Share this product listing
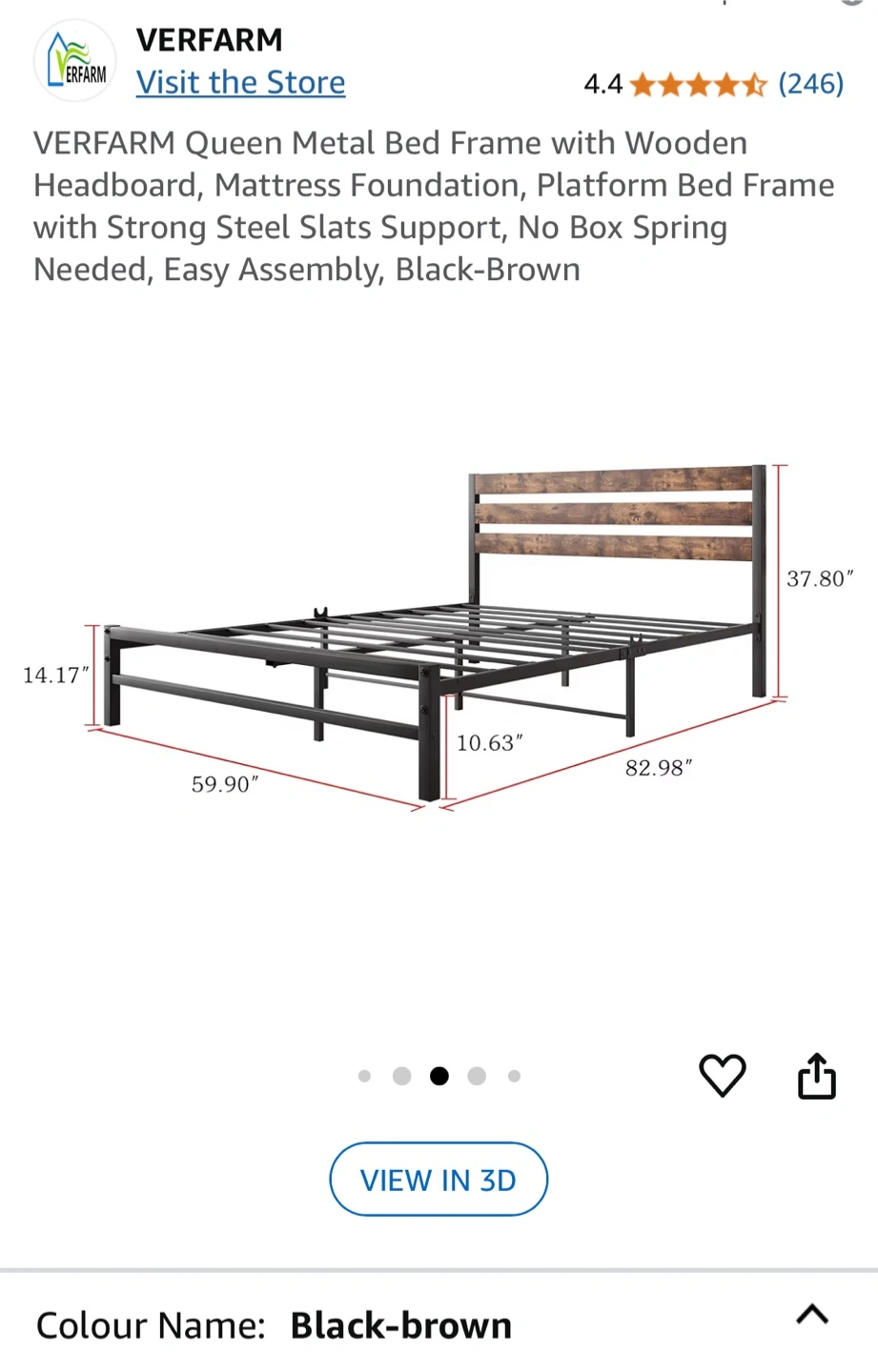Image resolution: width=878 pixels, height=1372 pixels. click(x=816, y=1076)
